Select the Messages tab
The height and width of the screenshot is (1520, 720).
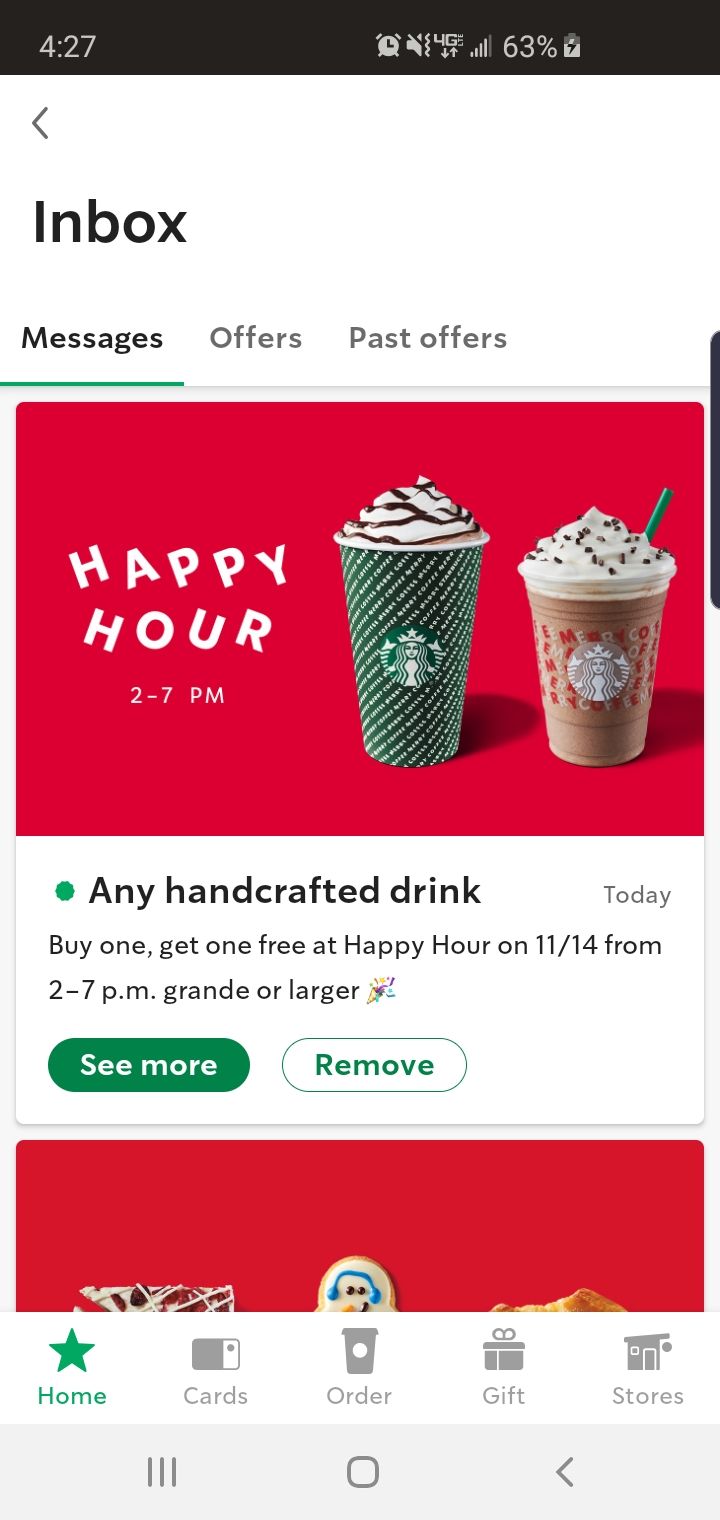coord(92,338)
